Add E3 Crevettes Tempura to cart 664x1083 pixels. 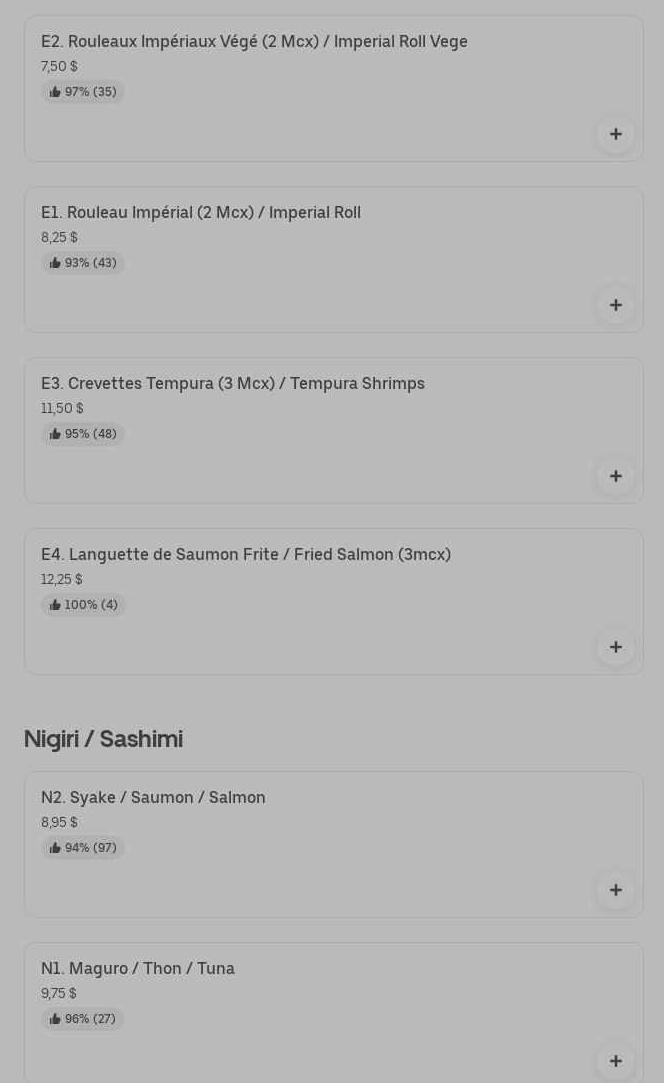tap(616, 476)
